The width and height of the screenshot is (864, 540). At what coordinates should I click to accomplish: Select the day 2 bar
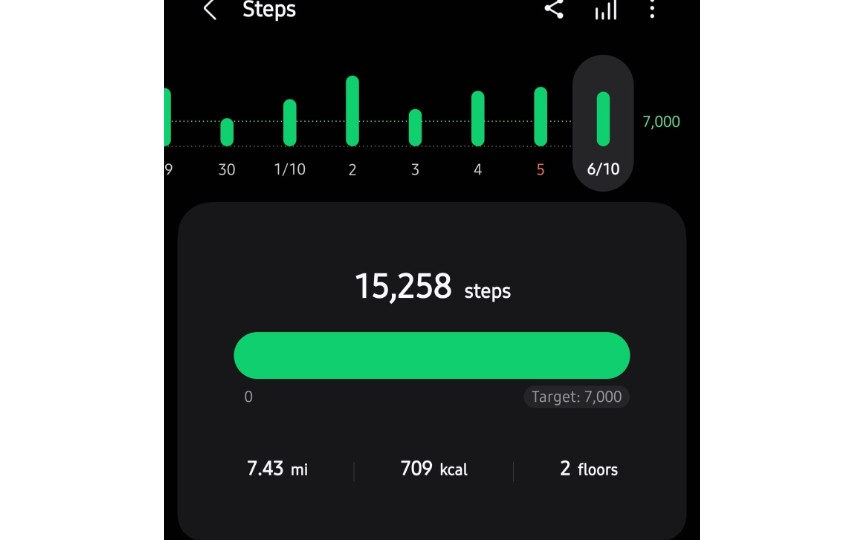[352, 111]
